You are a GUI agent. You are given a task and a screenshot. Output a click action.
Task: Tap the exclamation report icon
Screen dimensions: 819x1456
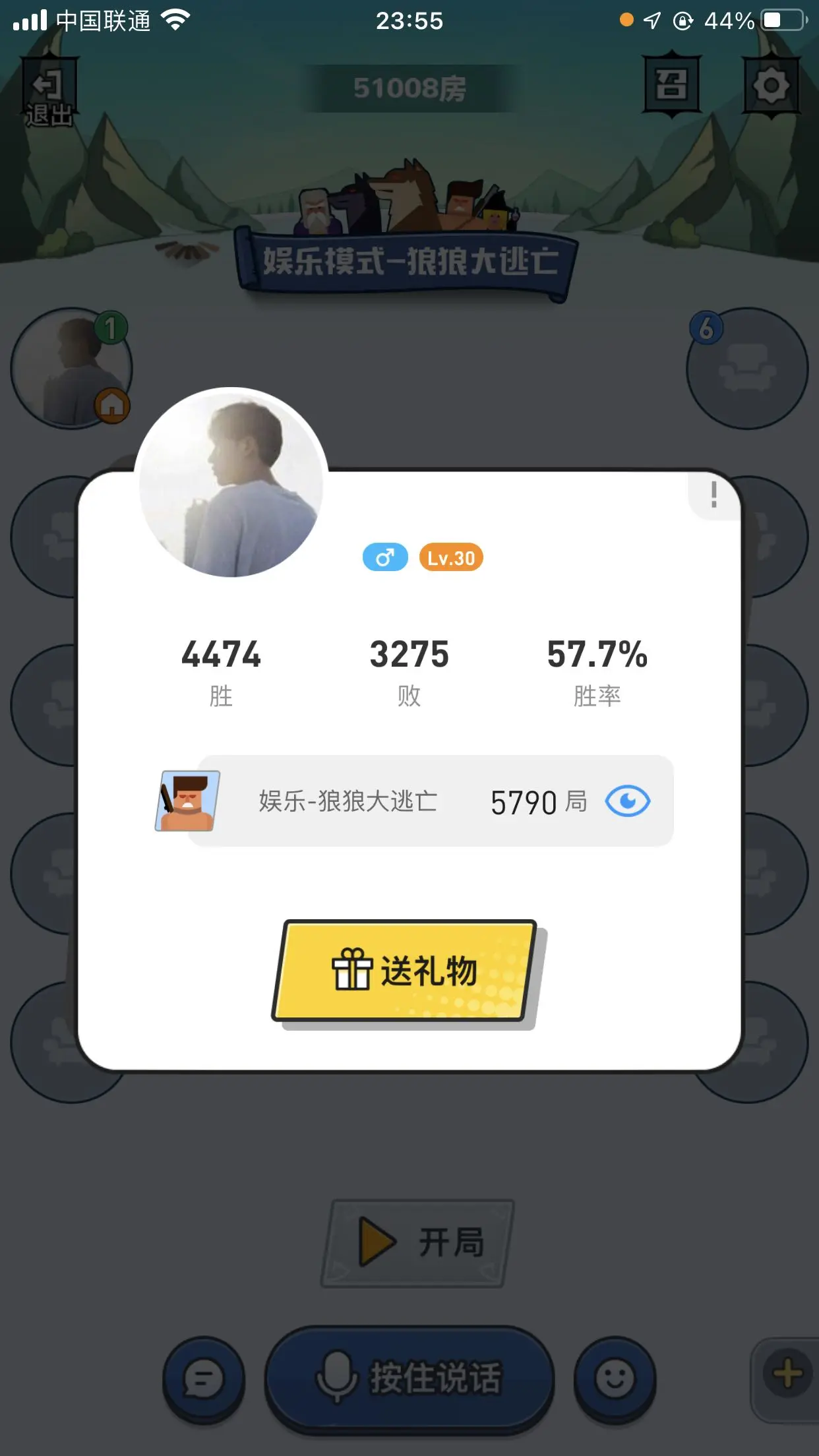[x=713, y=495]
